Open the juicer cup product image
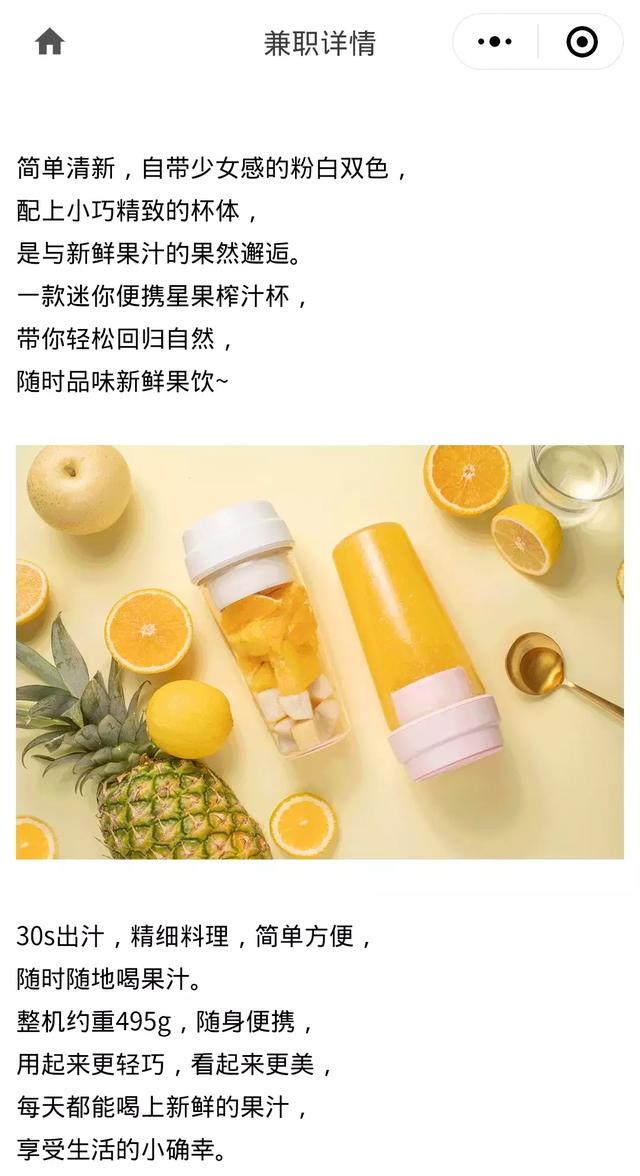640x1176 pixels. (320, 652)
